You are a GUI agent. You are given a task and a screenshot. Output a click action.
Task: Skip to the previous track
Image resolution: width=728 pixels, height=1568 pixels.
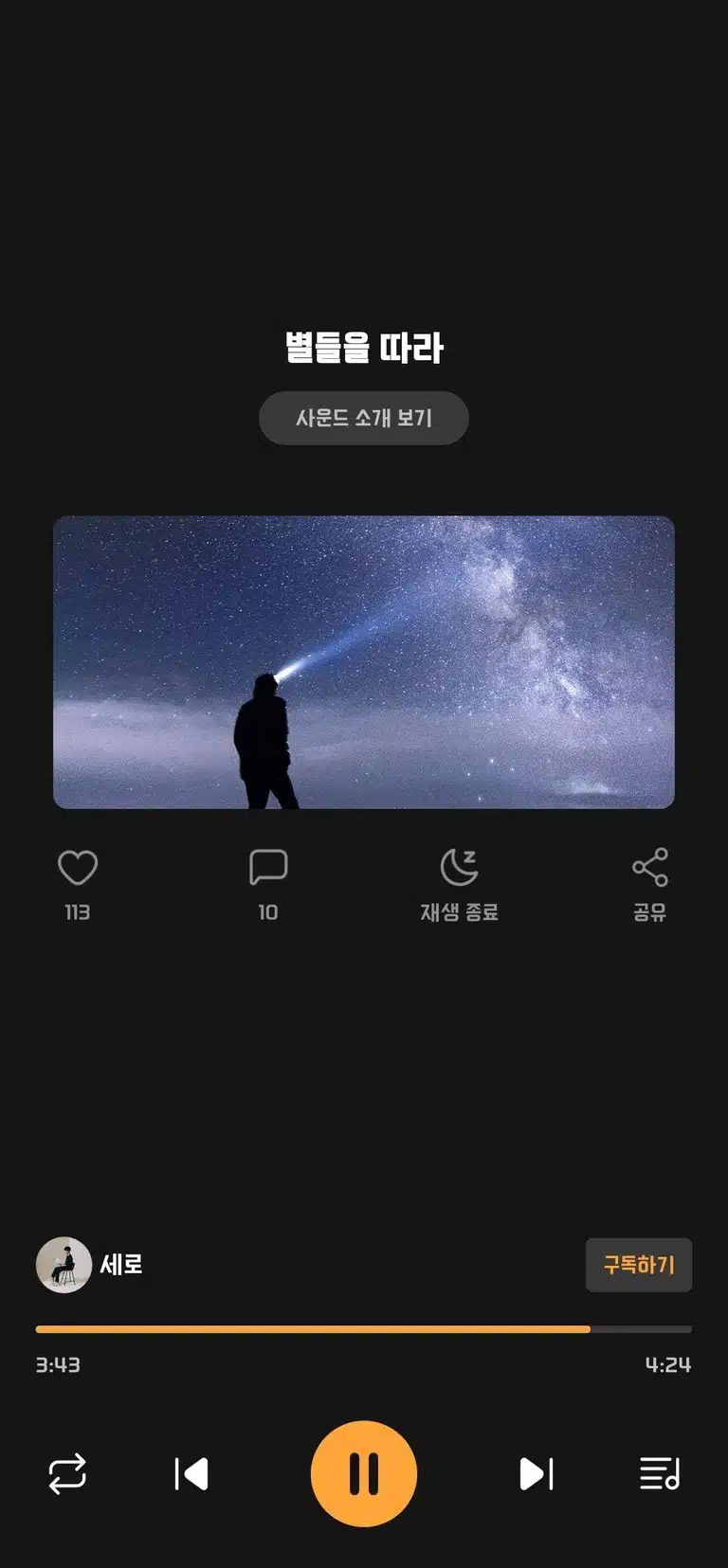(x=191, y=1474)
